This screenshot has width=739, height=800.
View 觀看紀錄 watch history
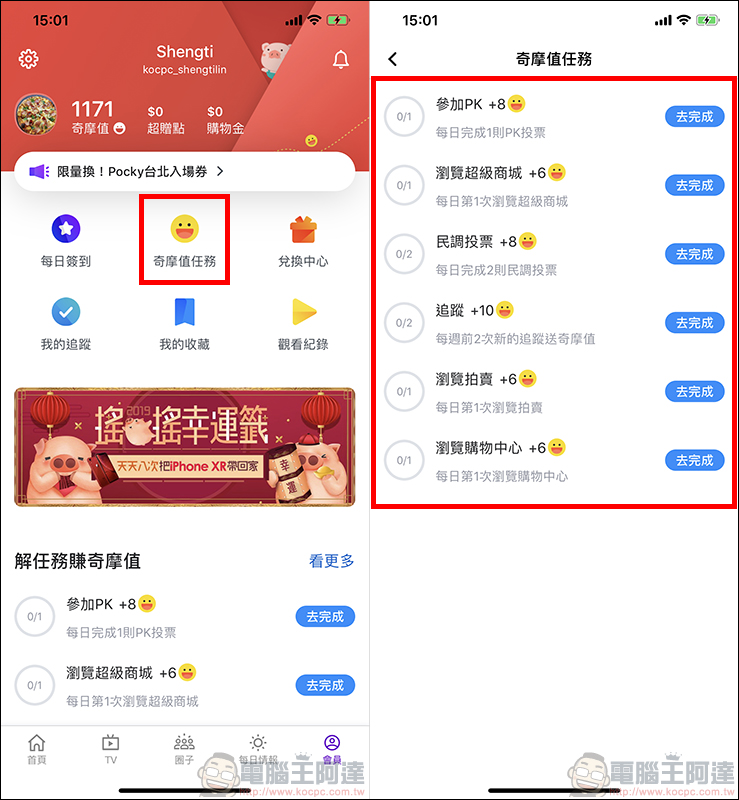303,324
